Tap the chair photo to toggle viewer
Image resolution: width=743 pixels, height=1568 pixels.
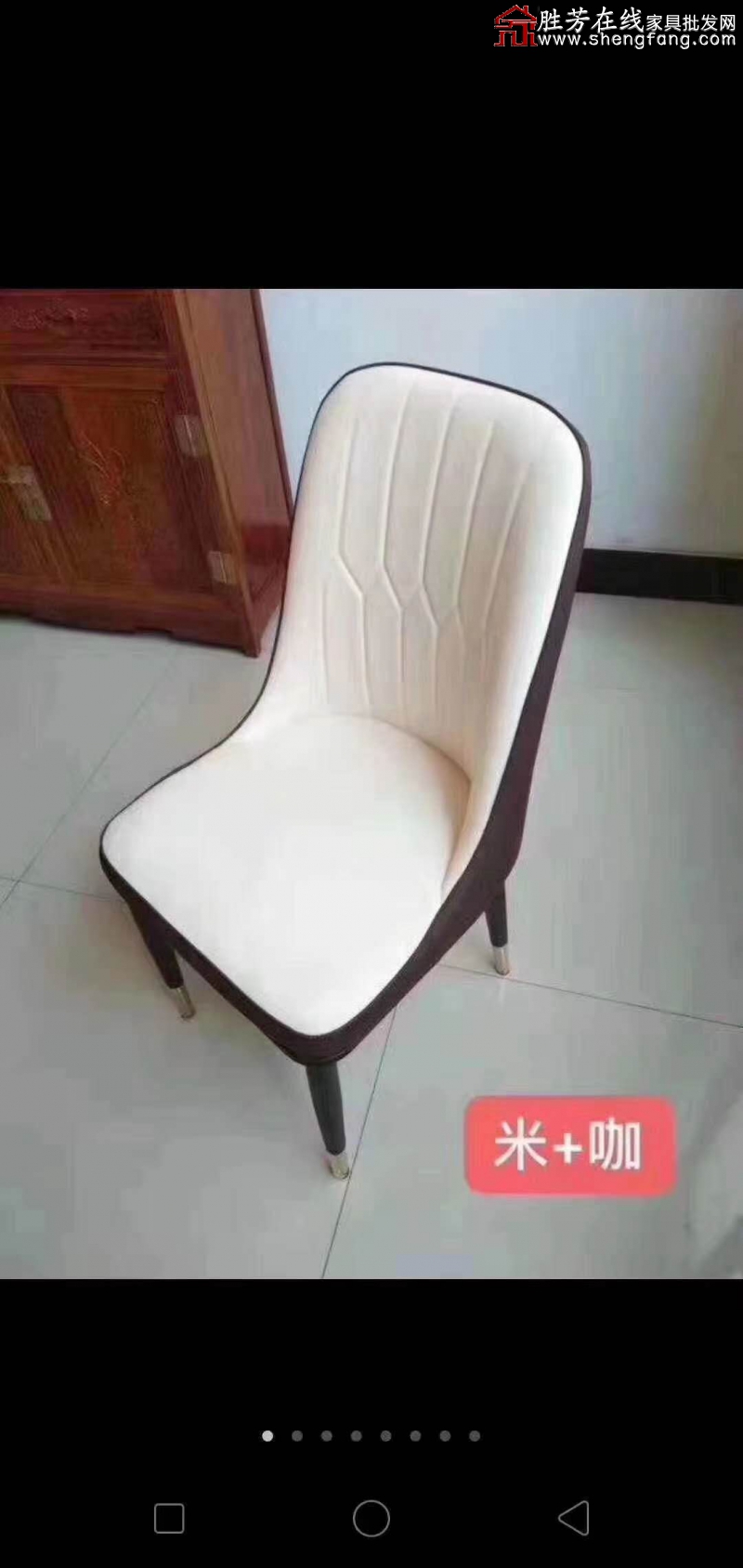coord(371,783)
